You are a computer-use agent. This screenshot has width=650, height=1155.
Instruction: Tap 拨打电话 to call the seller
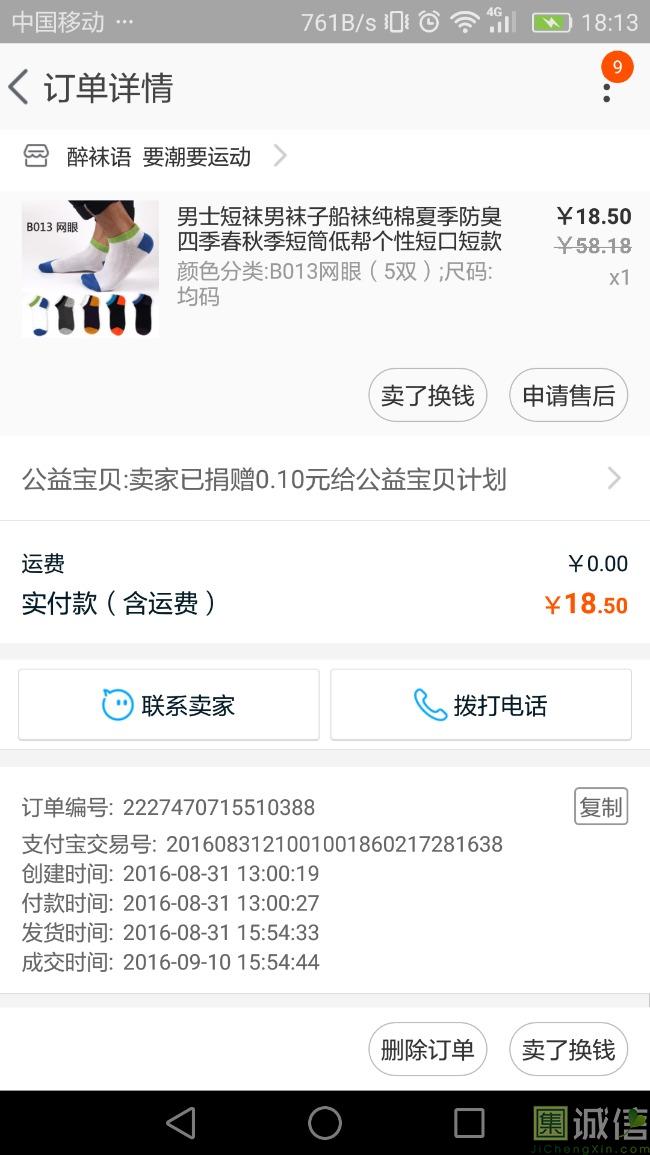[x=481, y=705]
